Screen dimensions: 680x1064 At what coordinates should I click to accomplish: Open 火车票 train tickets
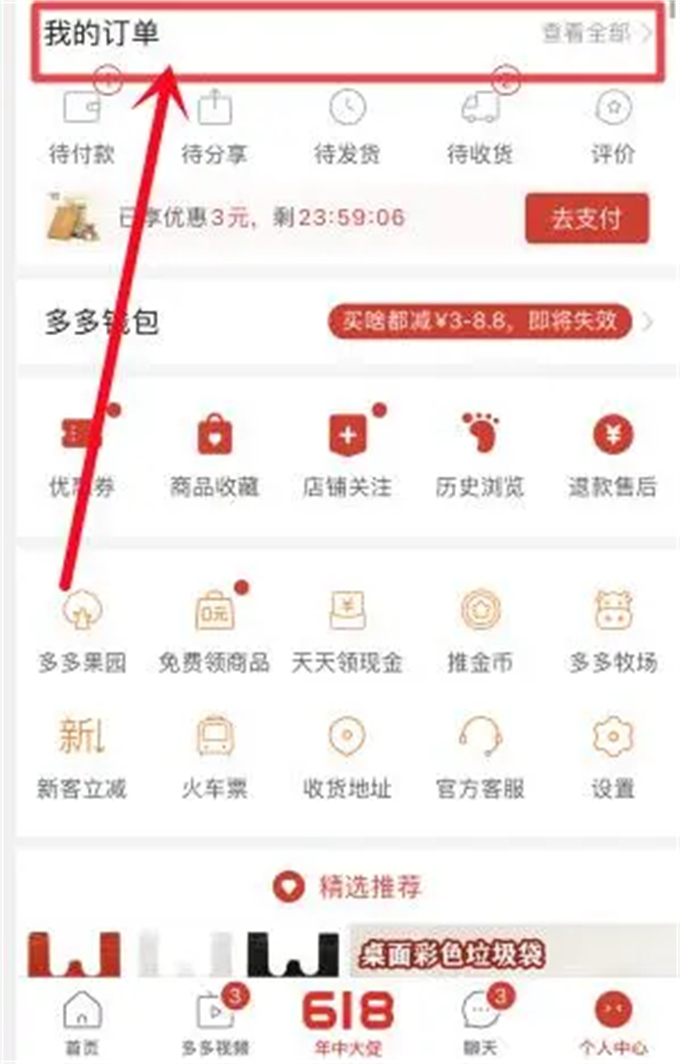[x=214, y=755]
